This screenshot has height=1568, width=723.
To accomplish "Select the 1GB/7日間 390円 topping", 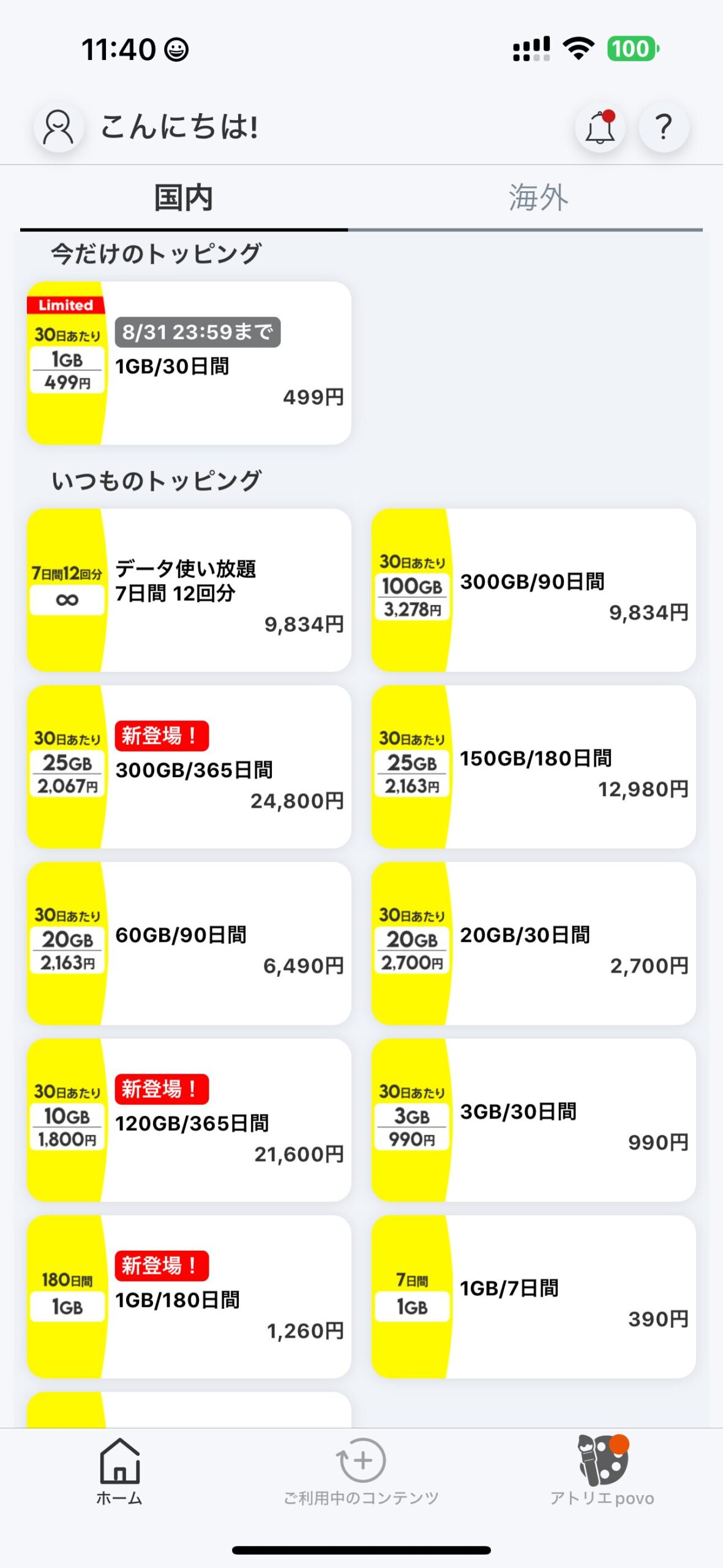I will [534, 1297].
